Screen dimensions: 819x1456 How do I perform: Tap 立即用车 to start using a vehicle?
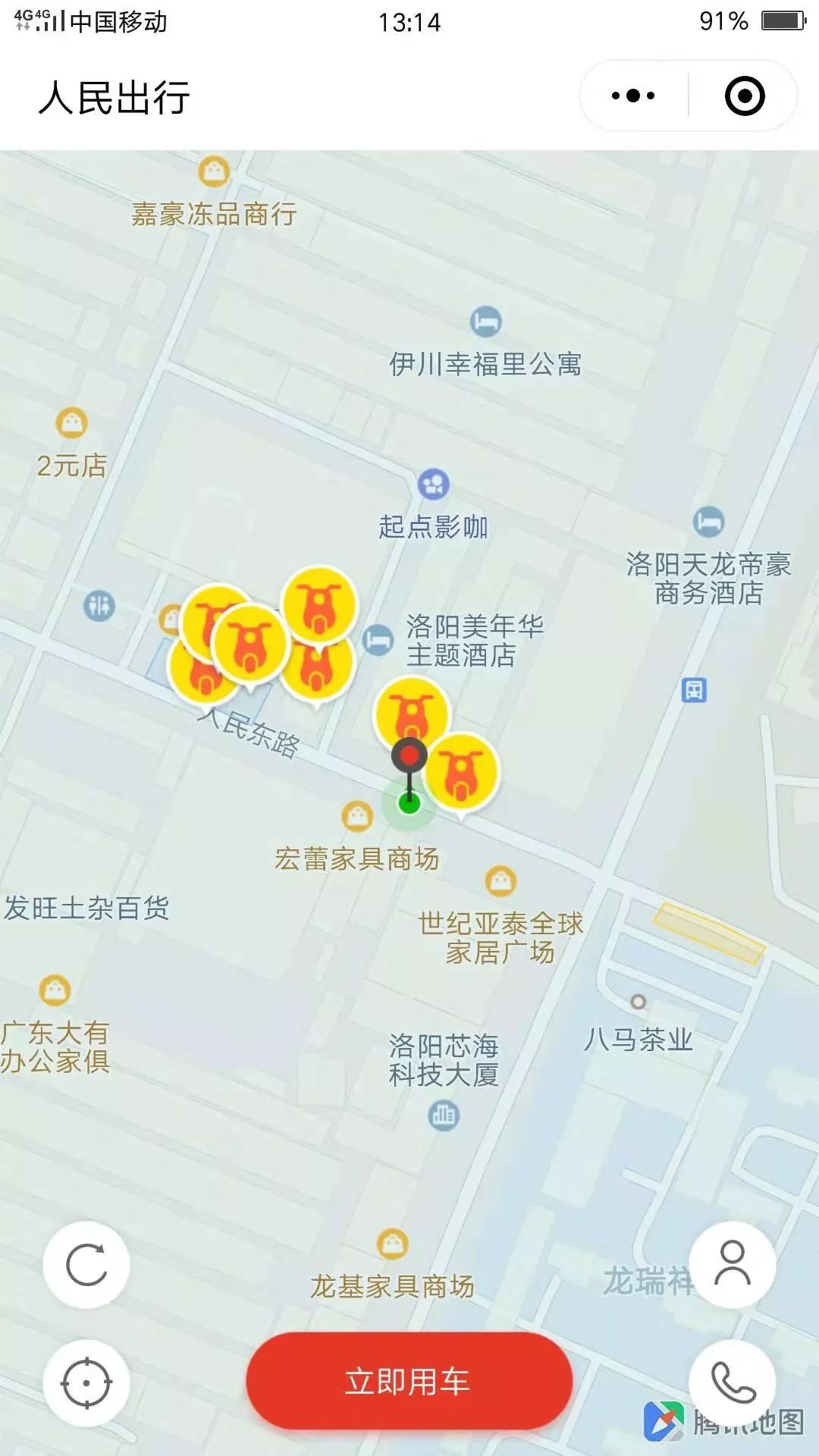[409, 1382]
